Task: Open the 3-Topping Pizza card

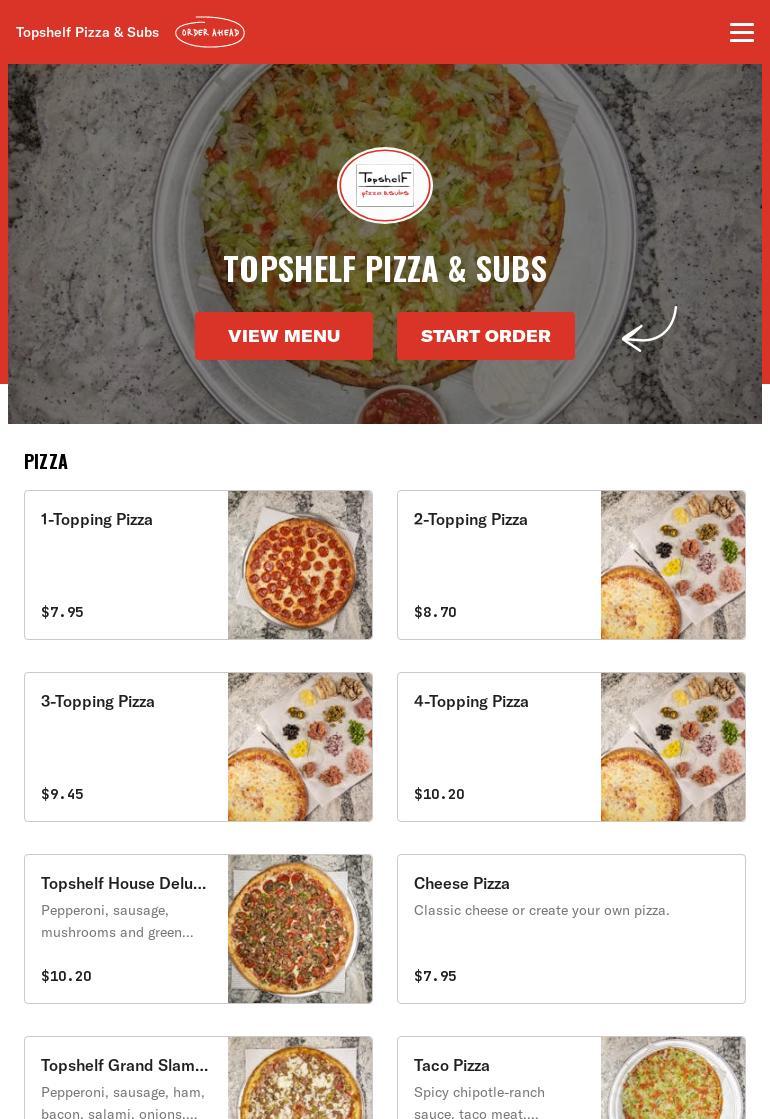Action: (x=198, y=747)
